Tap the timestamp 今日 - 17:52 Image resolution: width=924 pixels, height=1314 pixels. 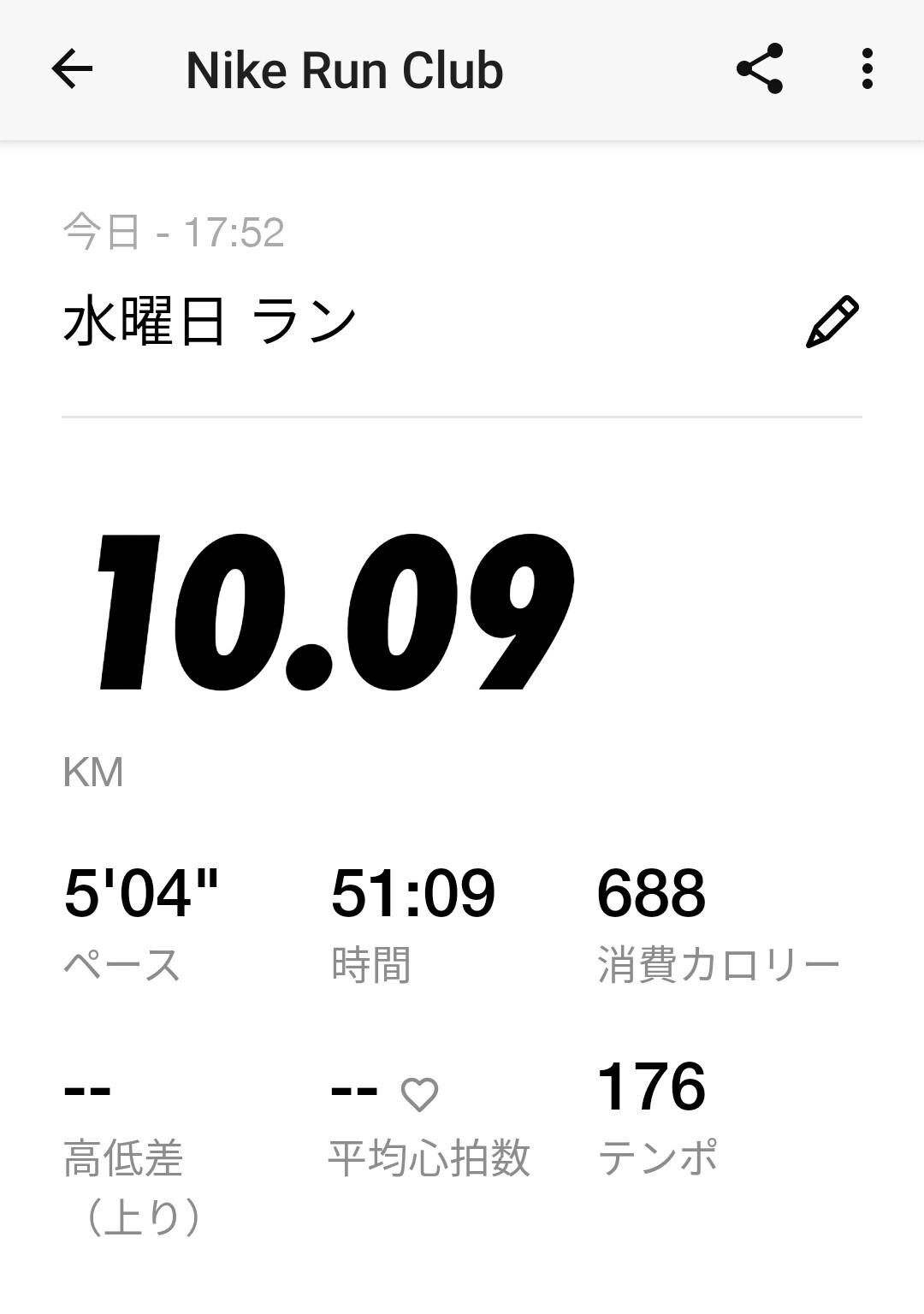pyautogui.click(x=175, y=229)
